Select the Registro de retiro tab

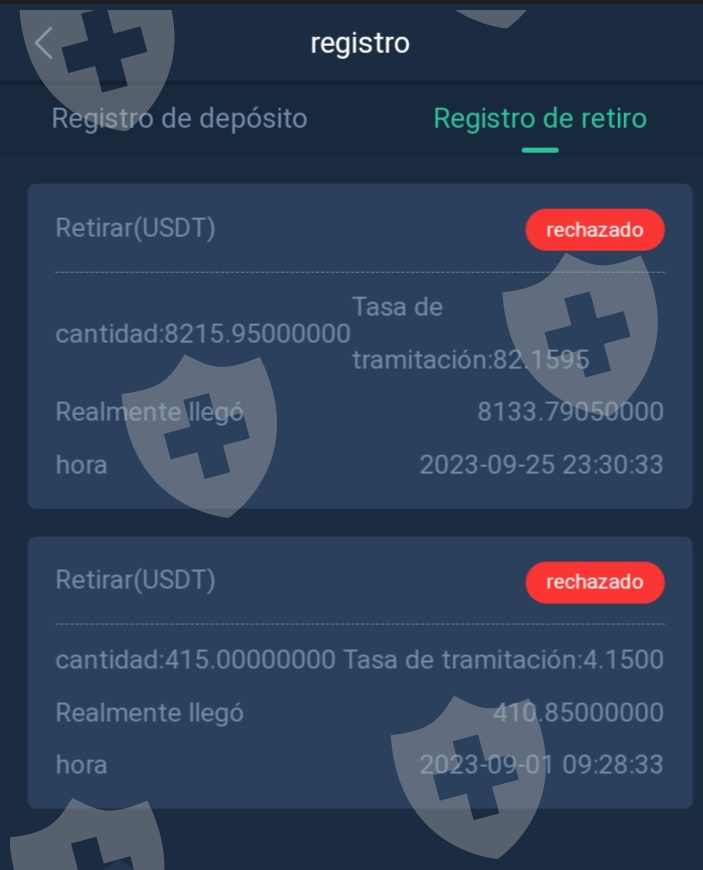click(540, 119)
